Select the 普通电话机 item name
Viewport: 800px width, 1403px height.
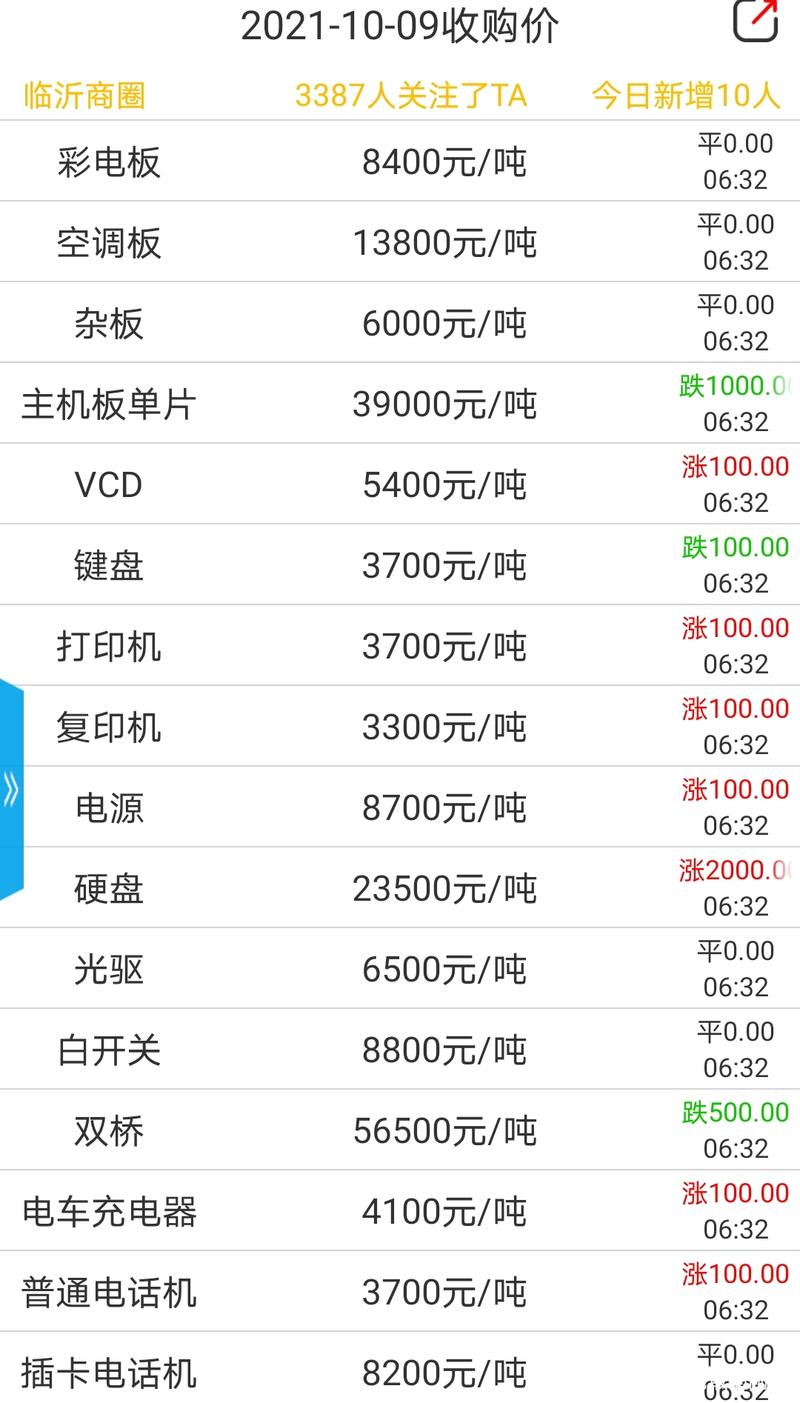coord(112,1291)
